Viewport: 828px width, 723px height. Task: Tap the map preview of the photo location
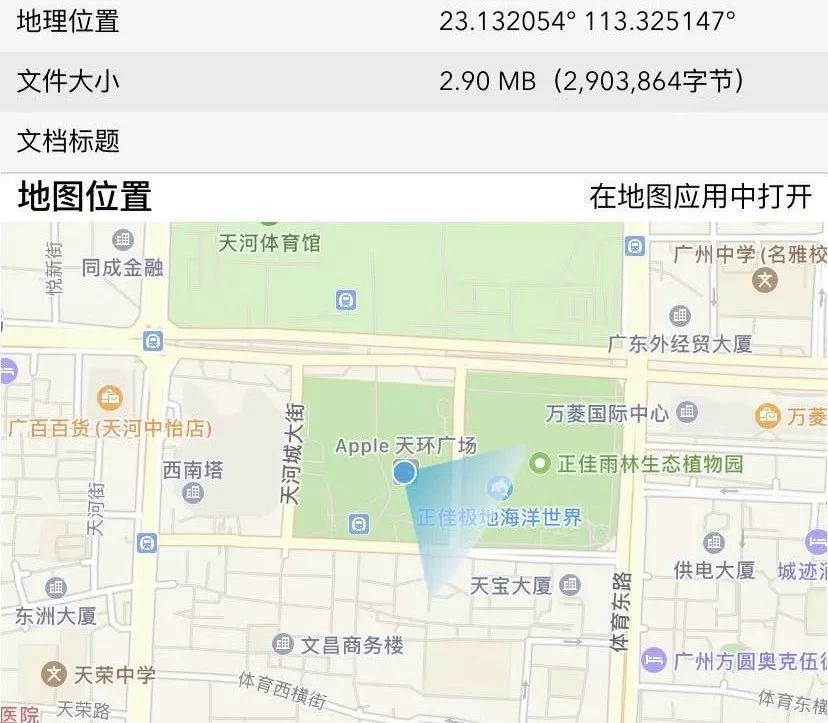[414, 470]
